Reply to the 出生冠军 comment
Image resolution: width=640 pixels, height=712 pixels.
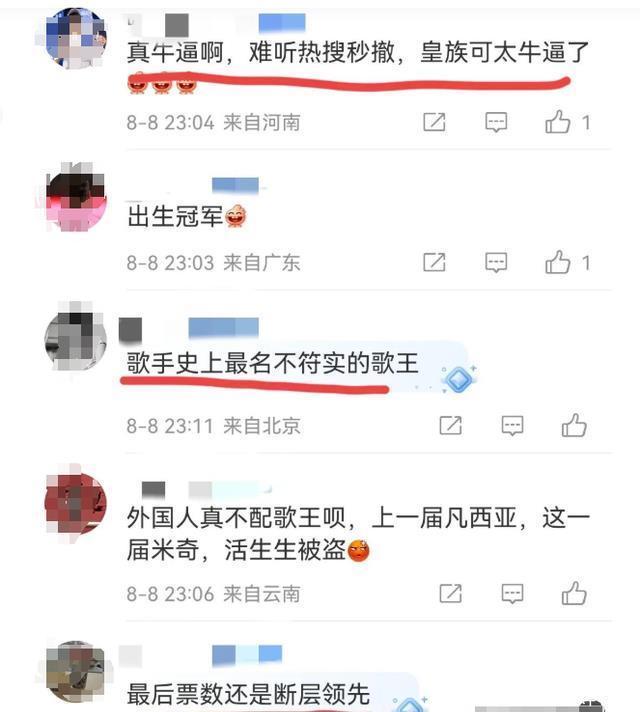click(x=496, y=263)
